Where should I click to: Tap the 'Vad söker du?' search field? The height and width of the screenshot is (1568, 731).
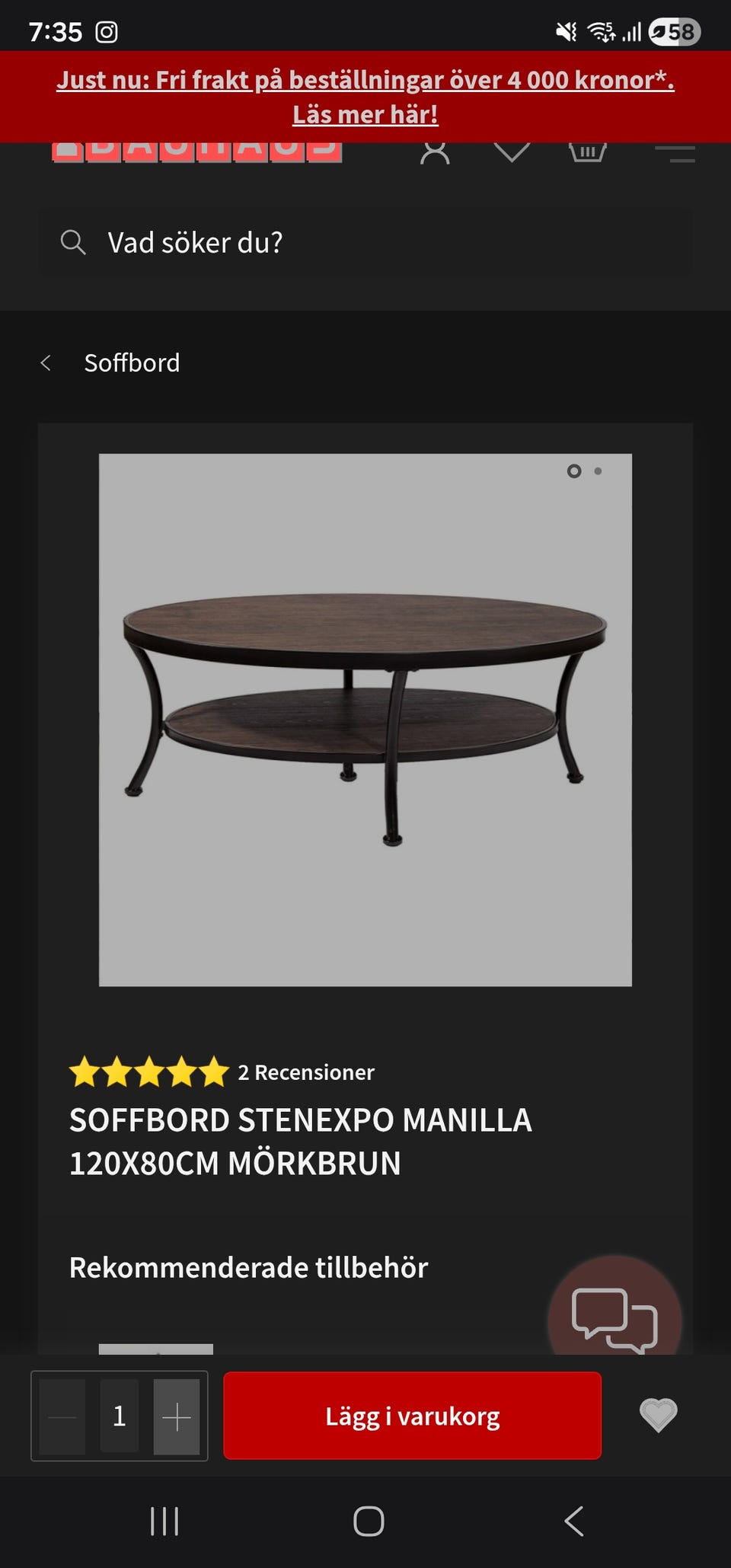[x=365, y=243]
